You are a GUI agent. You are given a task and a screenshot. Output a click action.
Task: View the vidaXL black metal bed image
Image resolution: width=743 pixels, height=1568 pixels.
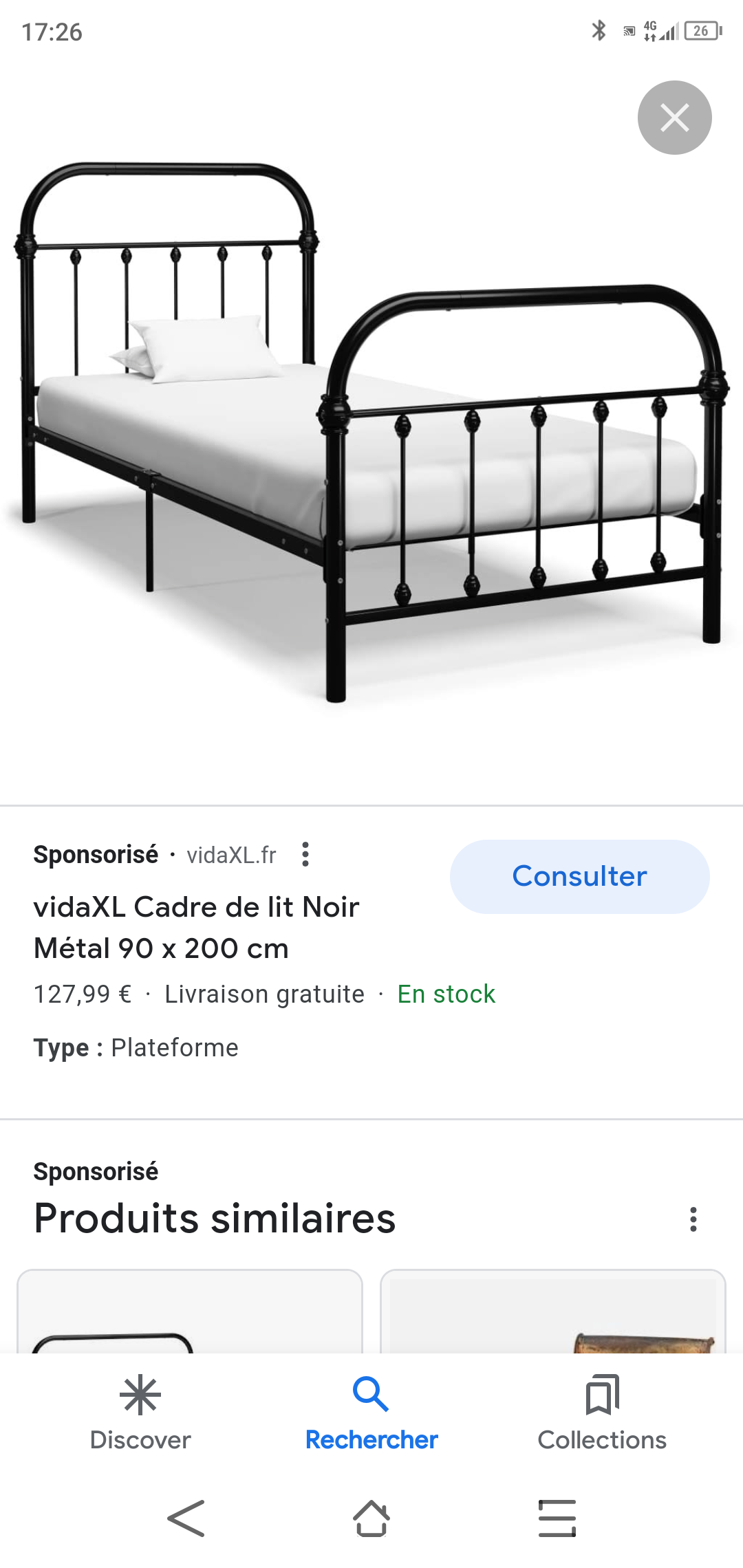[x=371, y=433]
